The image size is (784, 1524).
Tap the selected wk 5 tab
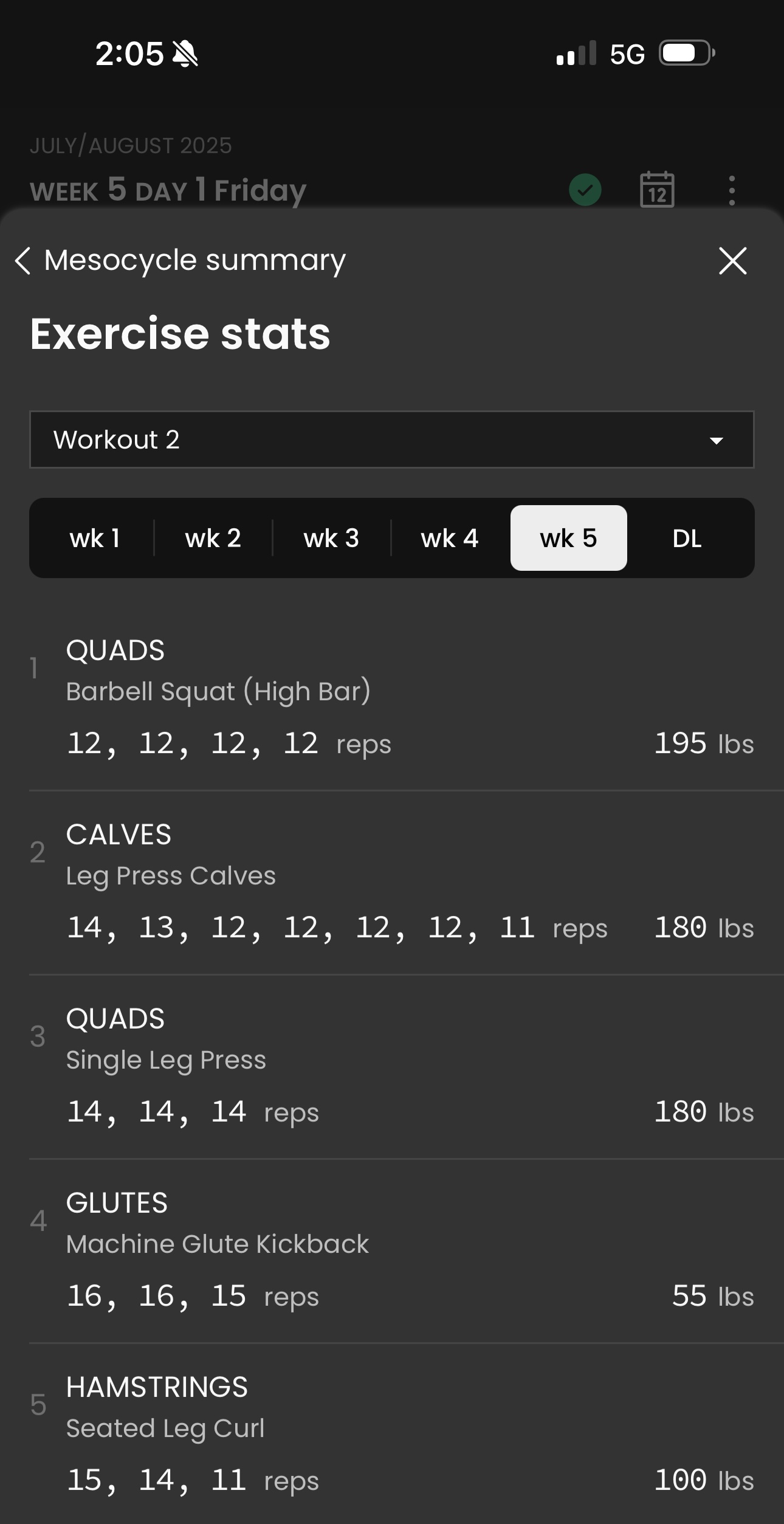[x=568, y=538]
